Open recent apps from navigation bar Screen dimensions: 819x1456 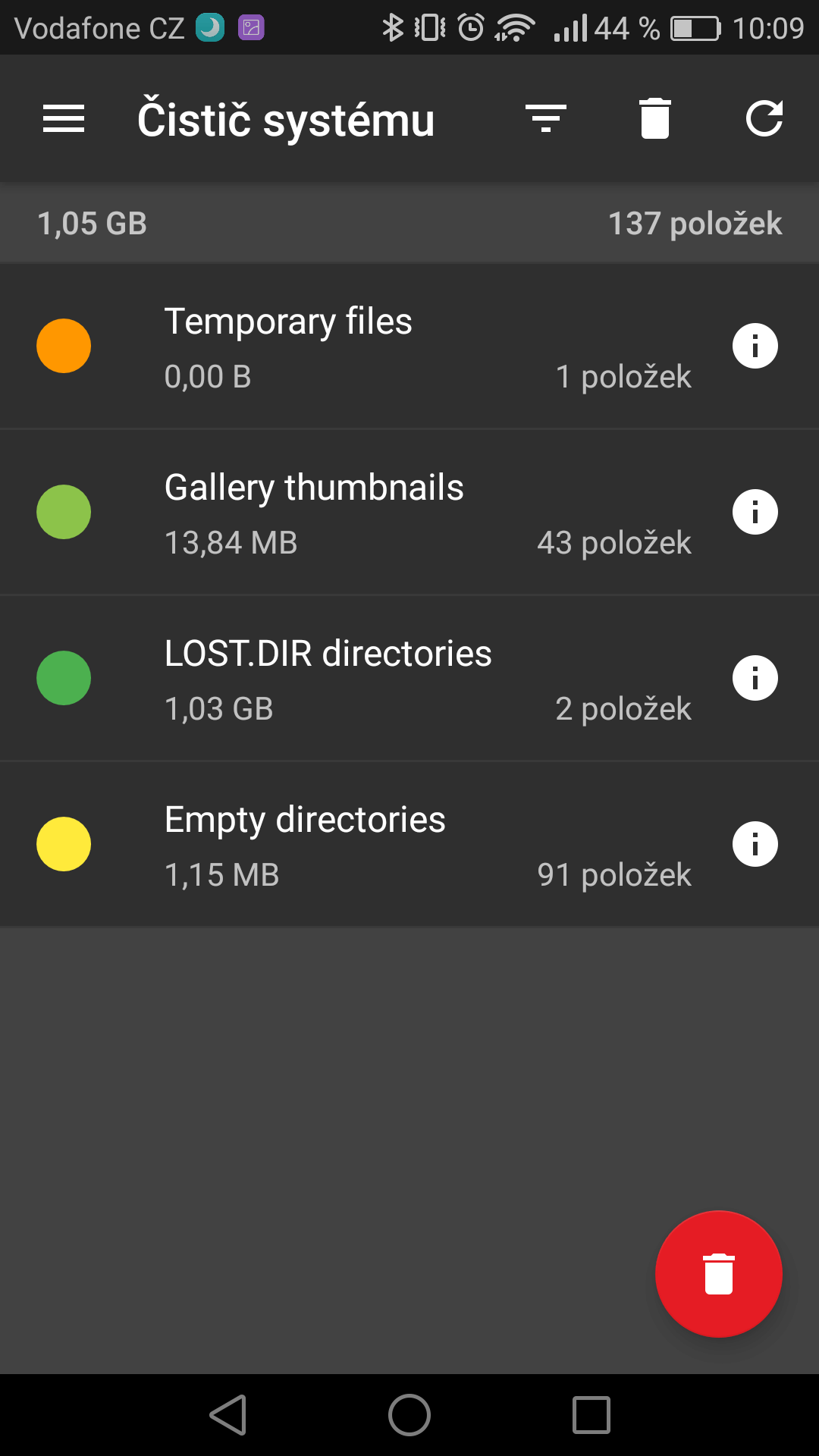tap(591, 1415)
